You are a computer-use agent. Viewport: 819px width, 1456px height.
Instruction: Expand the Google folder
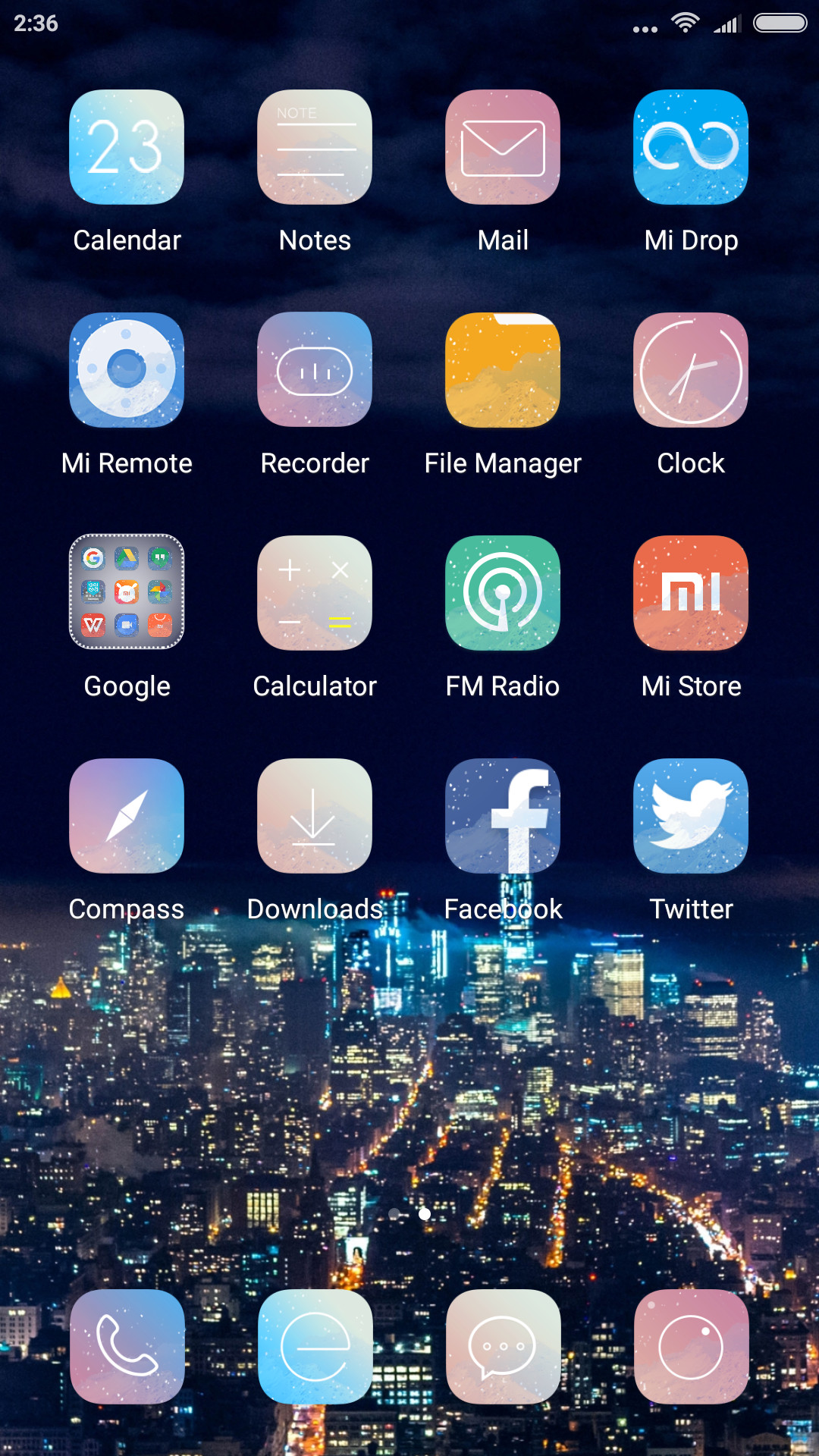tap(127, 591)
